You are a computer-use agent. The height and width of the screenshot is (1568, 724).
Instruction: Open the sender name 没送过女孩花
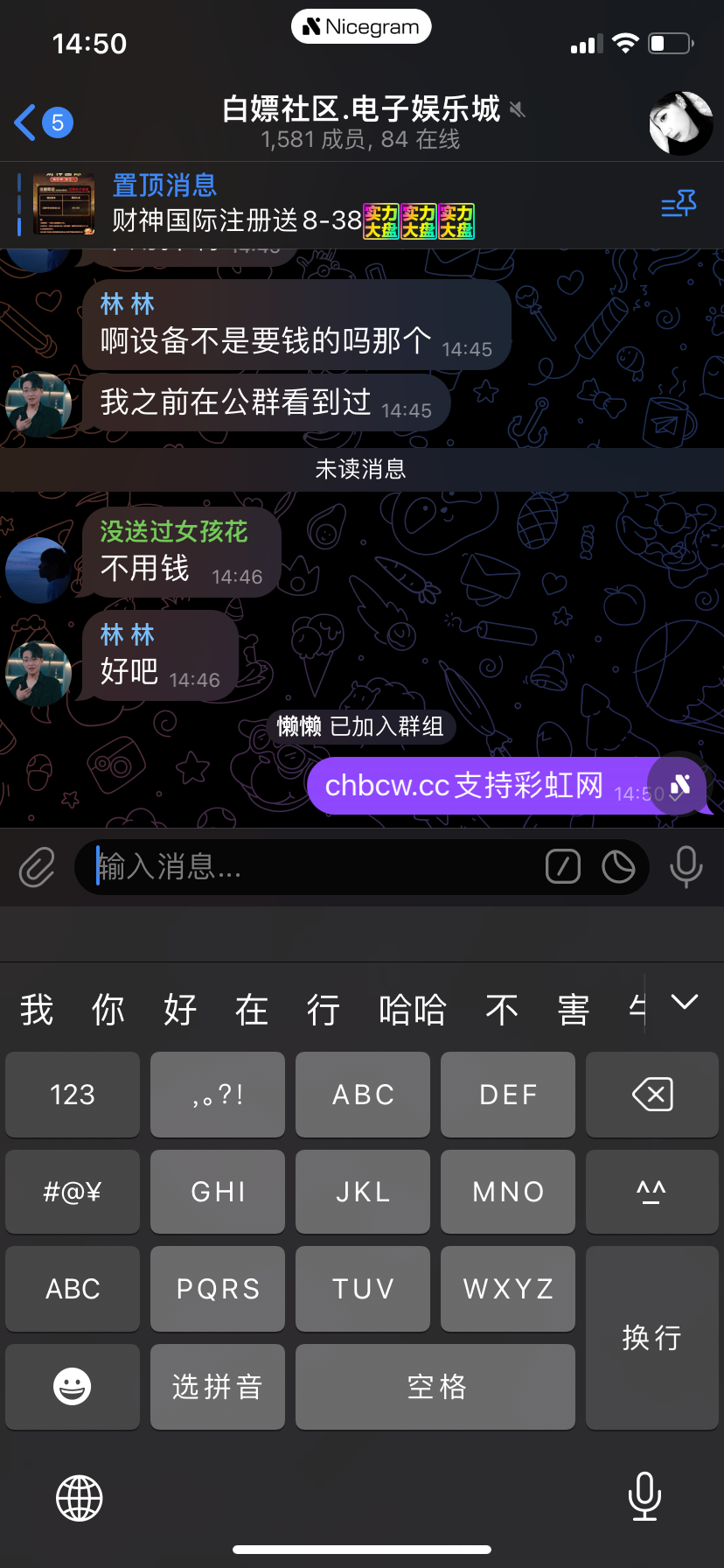[x=173, y=531]
